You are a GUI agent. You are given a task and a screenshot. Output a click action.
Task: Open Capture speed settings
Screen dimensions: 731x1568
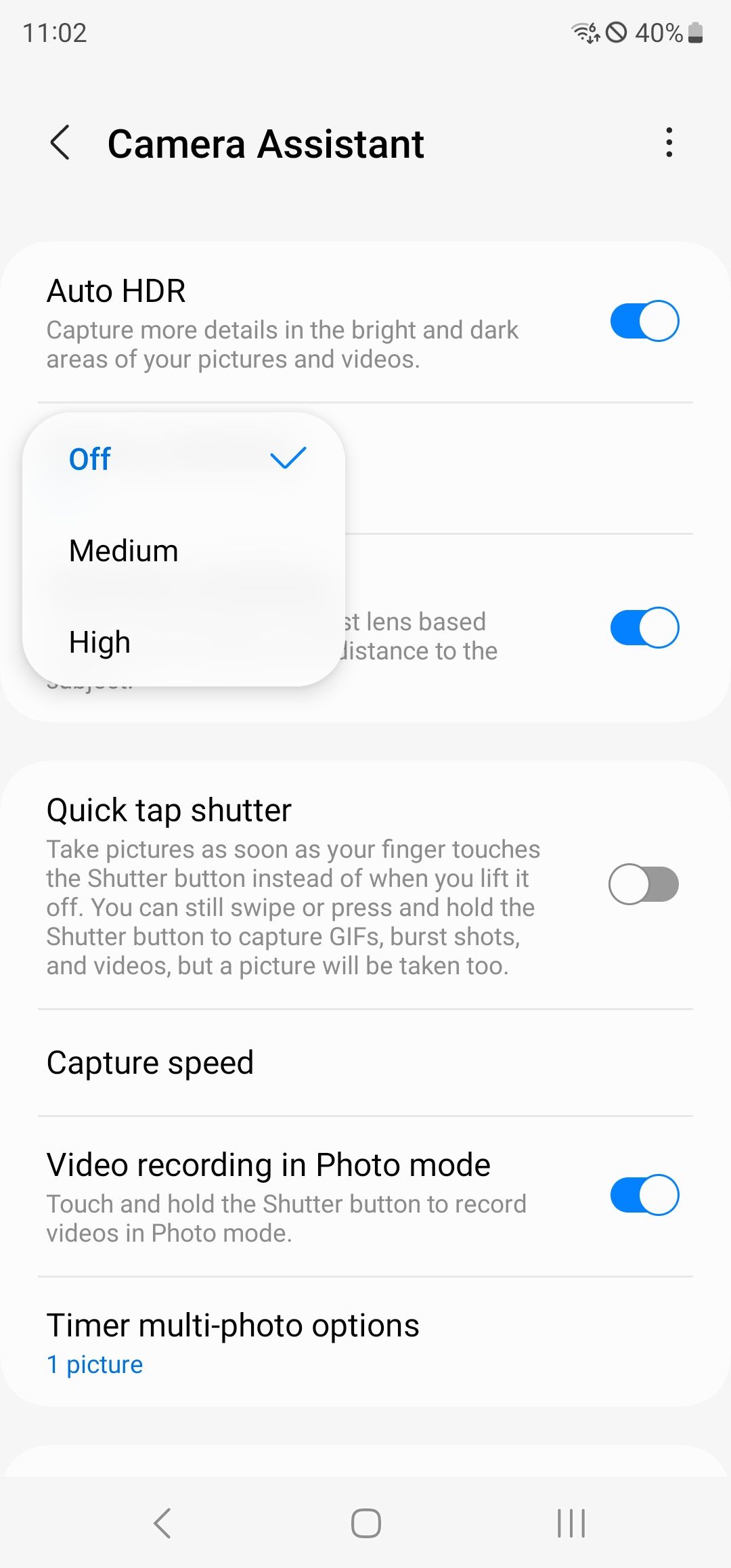[365, 1063]
